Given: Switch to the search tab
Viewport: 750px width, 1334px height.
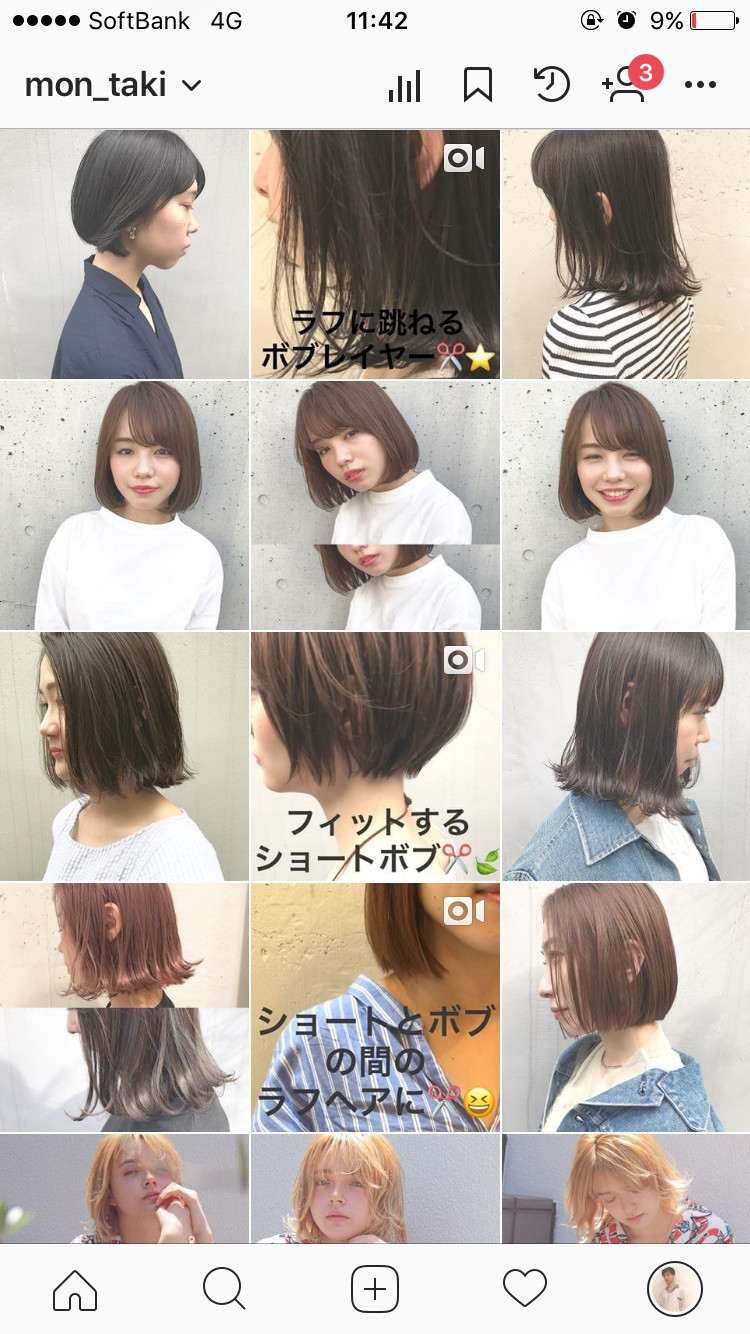Looking at the screenshot, I should pos(224,1289).
